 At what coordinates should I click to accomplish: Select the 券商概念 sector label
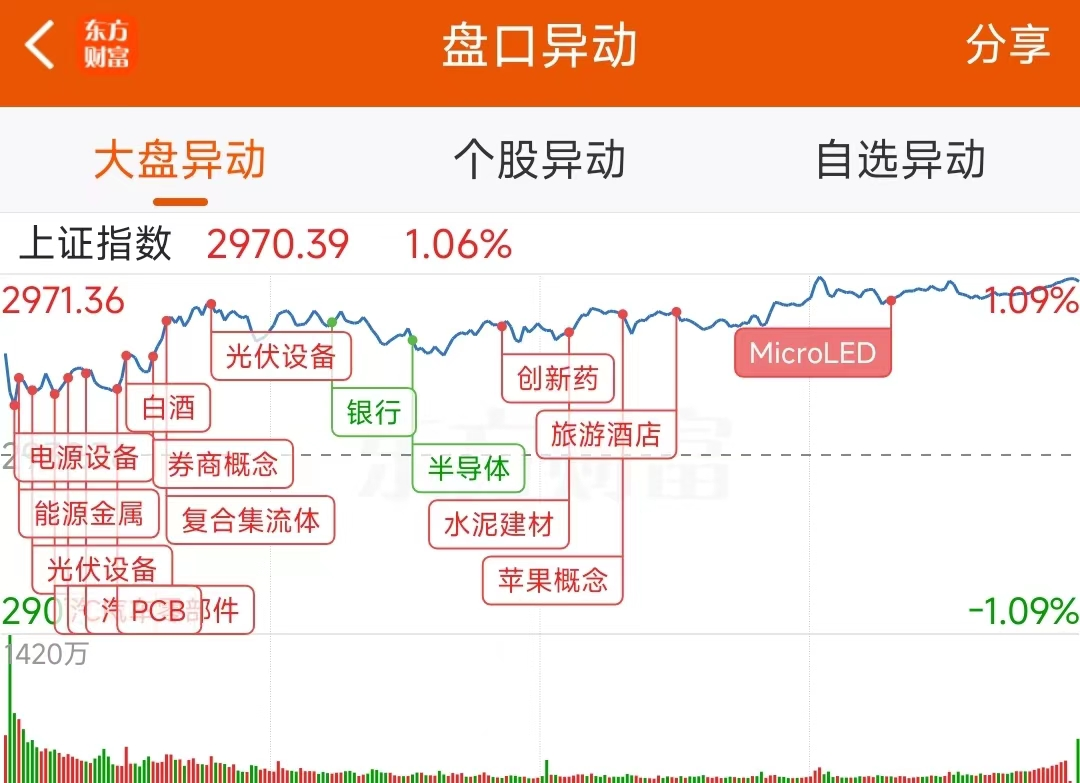tap(222, 464)
